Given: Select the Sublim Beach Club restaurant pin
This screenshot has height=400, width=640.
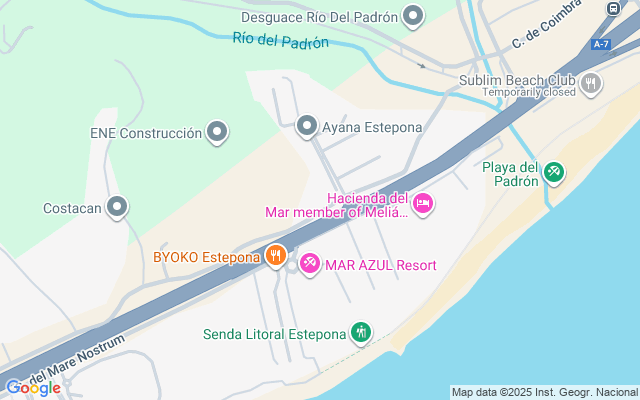Looking at the screenshot, I should (591, 83).
